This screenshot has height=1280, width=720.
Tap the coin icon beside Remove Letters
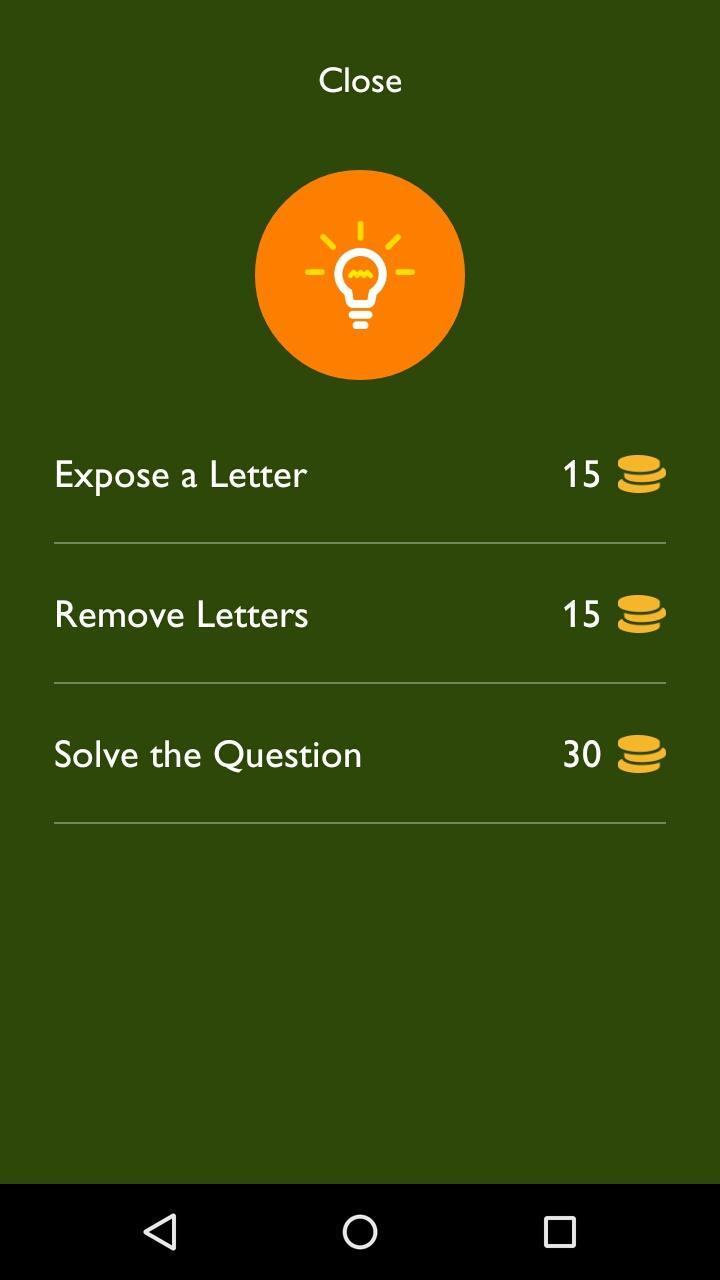tap(640, 614)
